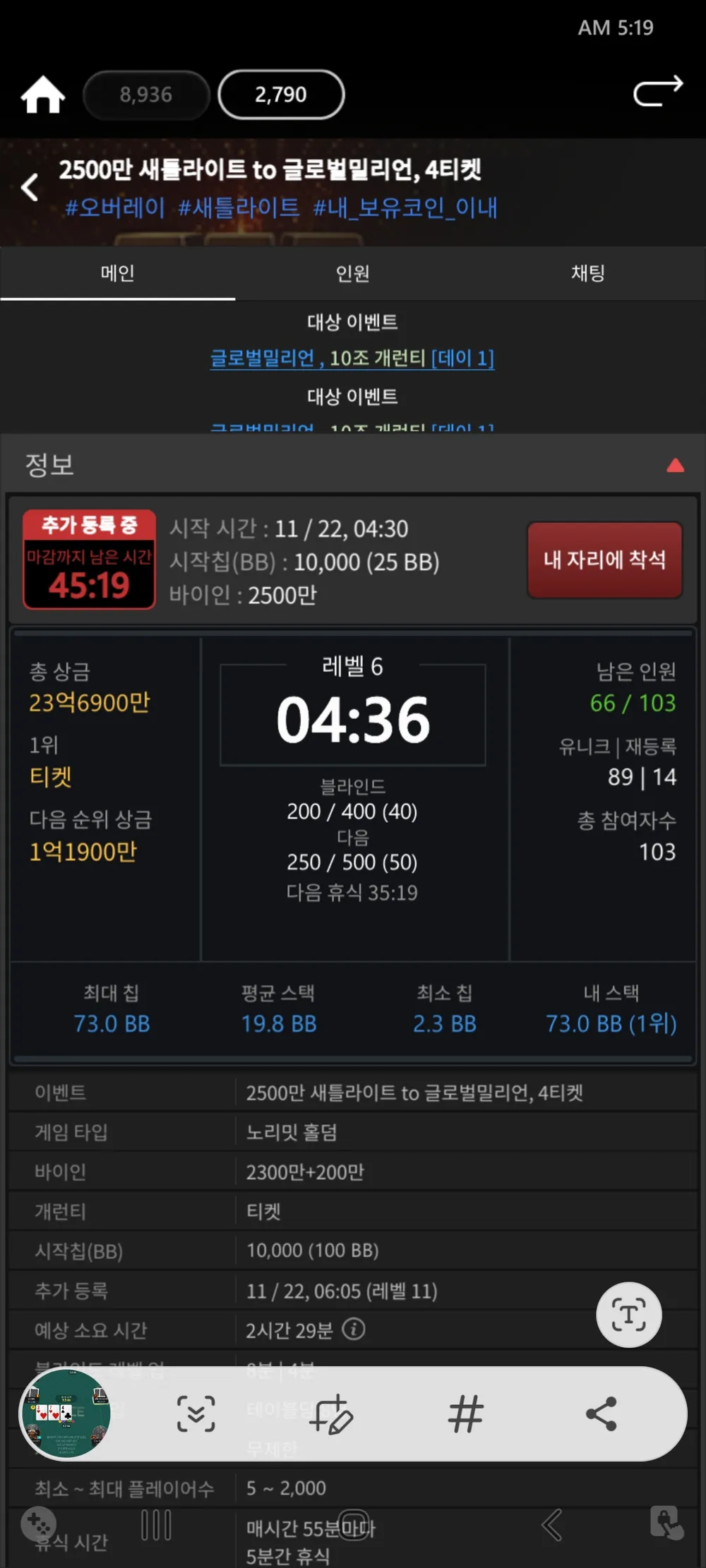The image size is (706, 1568).
Task: Go back with the left chevron
Action: [30, 187]
